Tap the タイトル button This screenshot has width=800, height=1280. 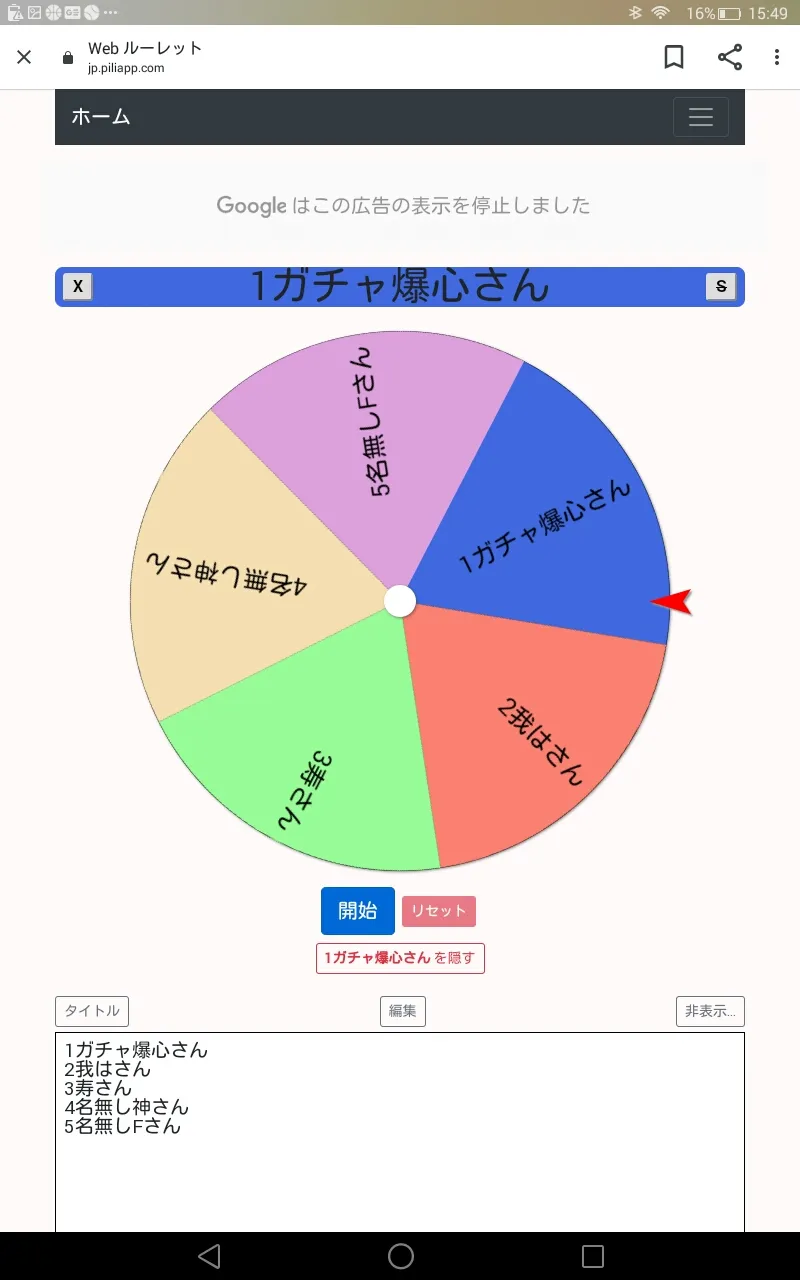tap(92, 1011)
